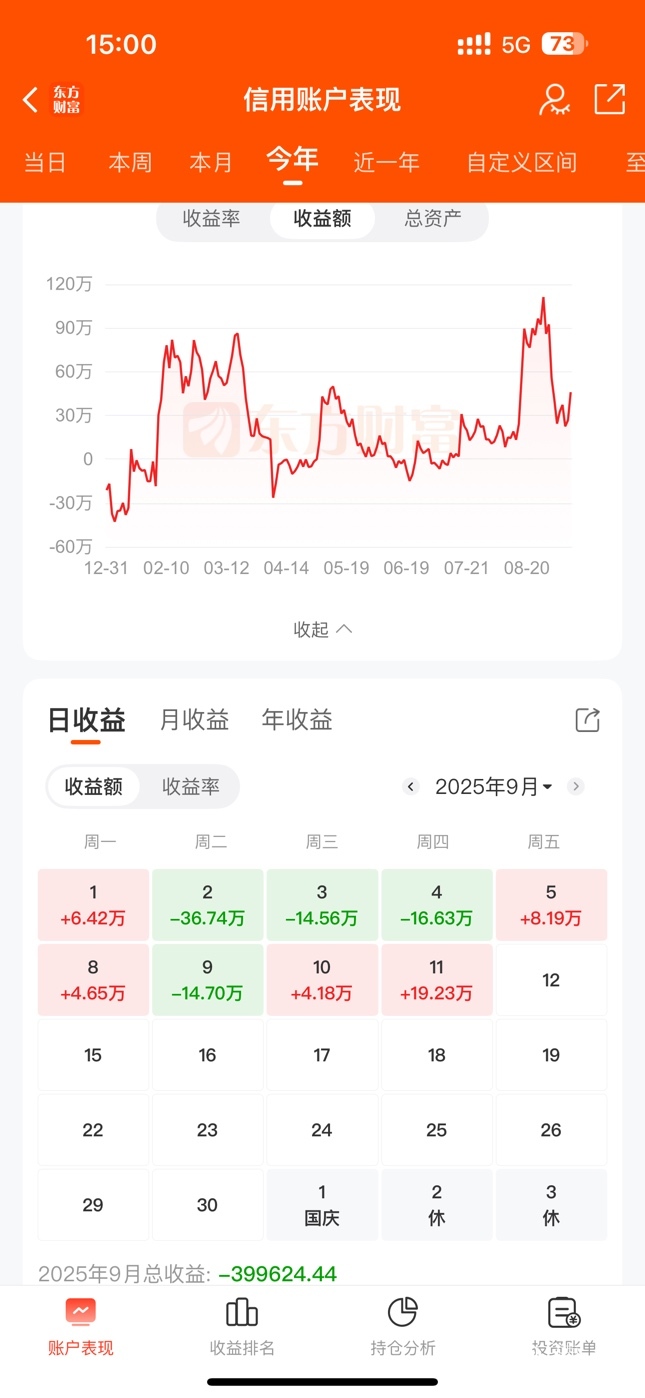Collapse the chart with 收起
645x1398 pixels.
[x=322, y=629]
